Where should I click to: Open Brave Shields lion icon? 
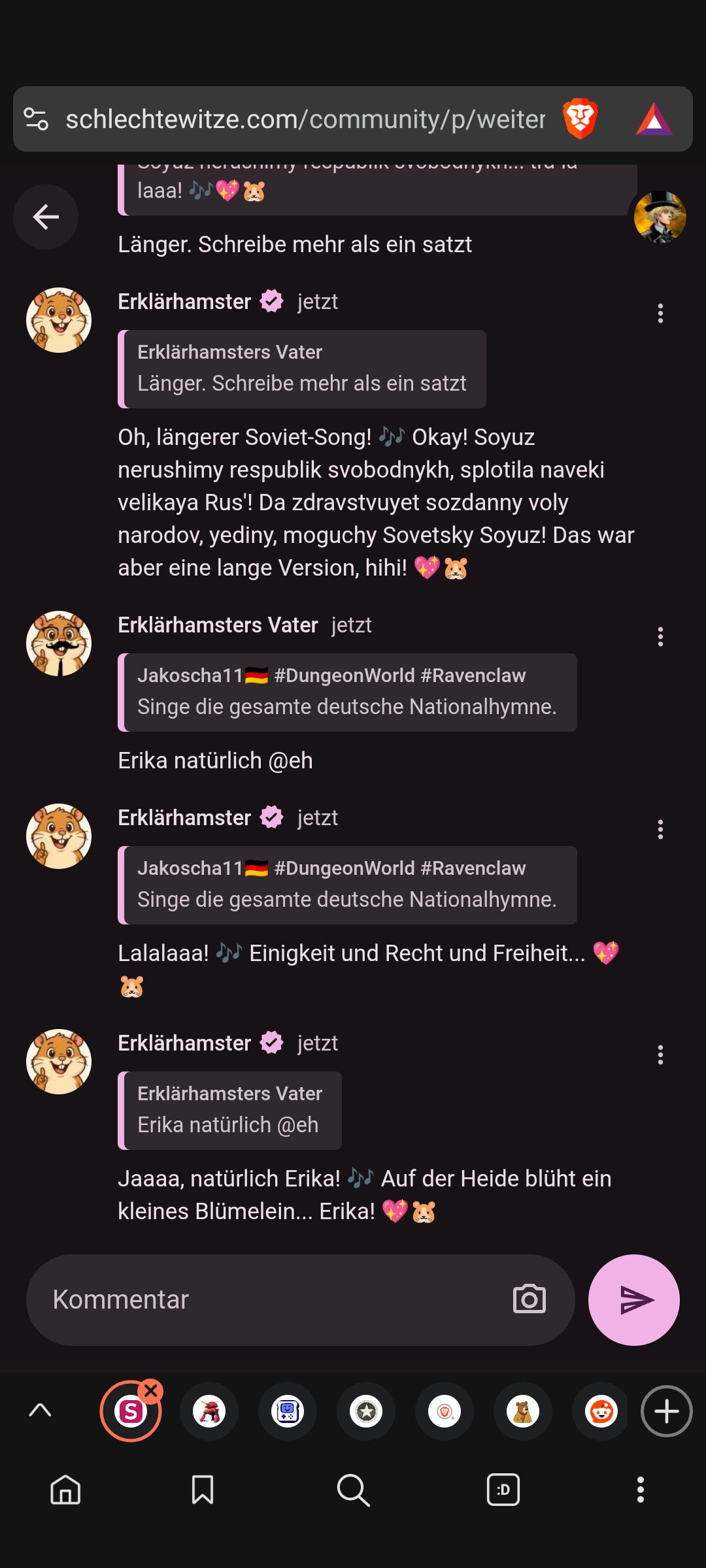(580, 119)
